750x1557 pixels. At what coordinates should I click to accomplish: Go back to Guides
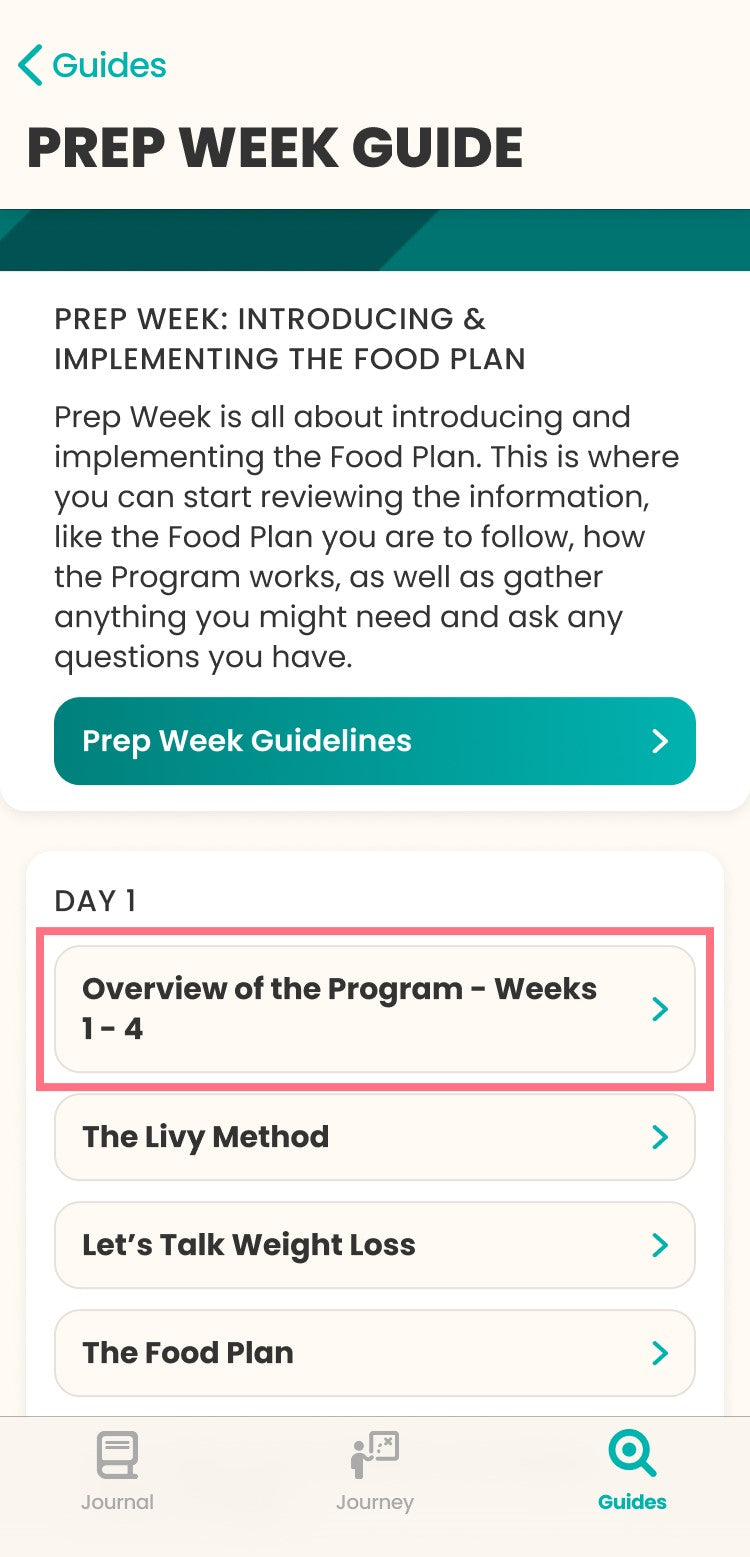click(92, 66)
